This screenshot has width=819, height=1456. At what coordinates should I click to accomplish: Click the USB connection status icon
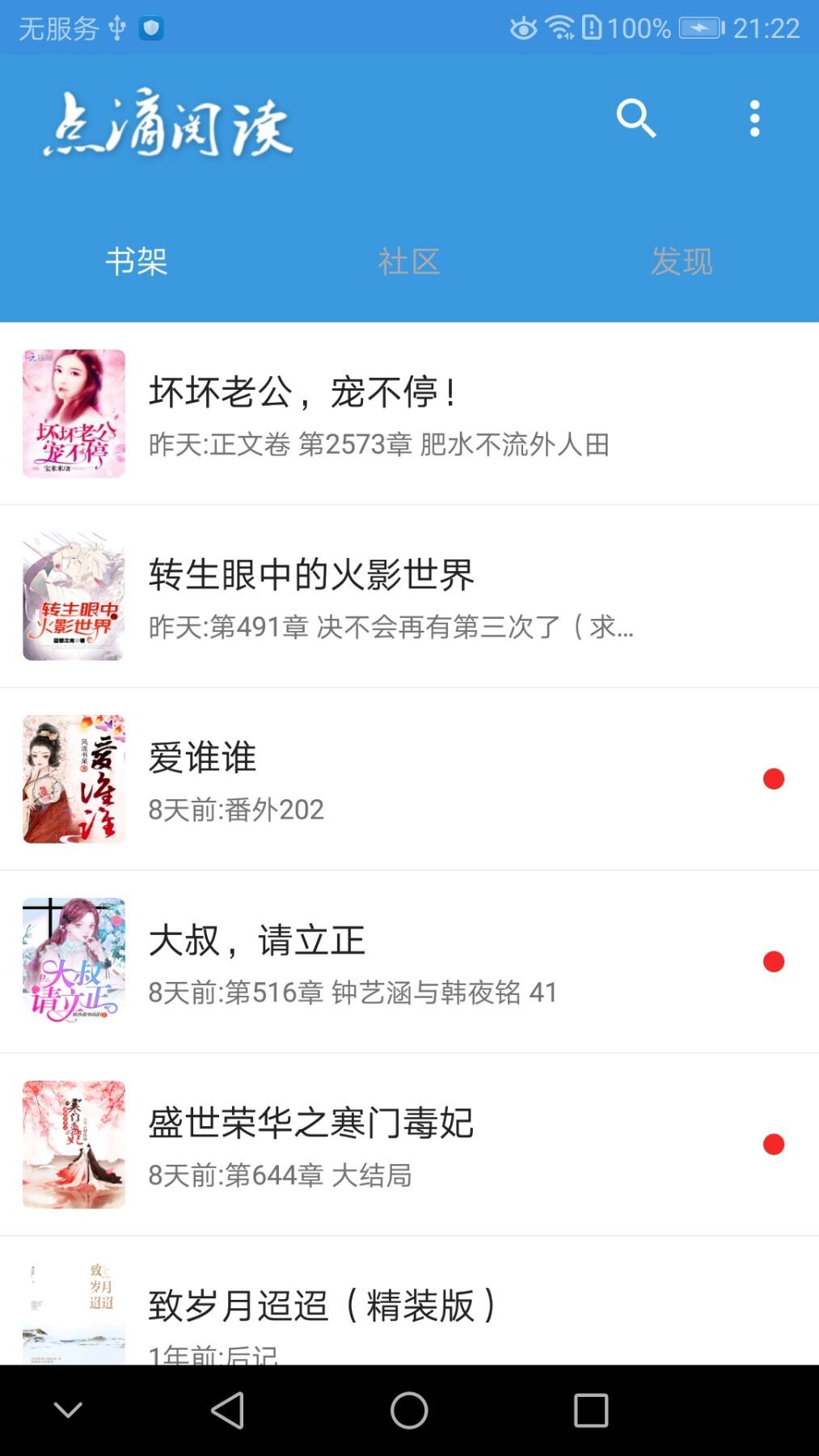[118, 27]
